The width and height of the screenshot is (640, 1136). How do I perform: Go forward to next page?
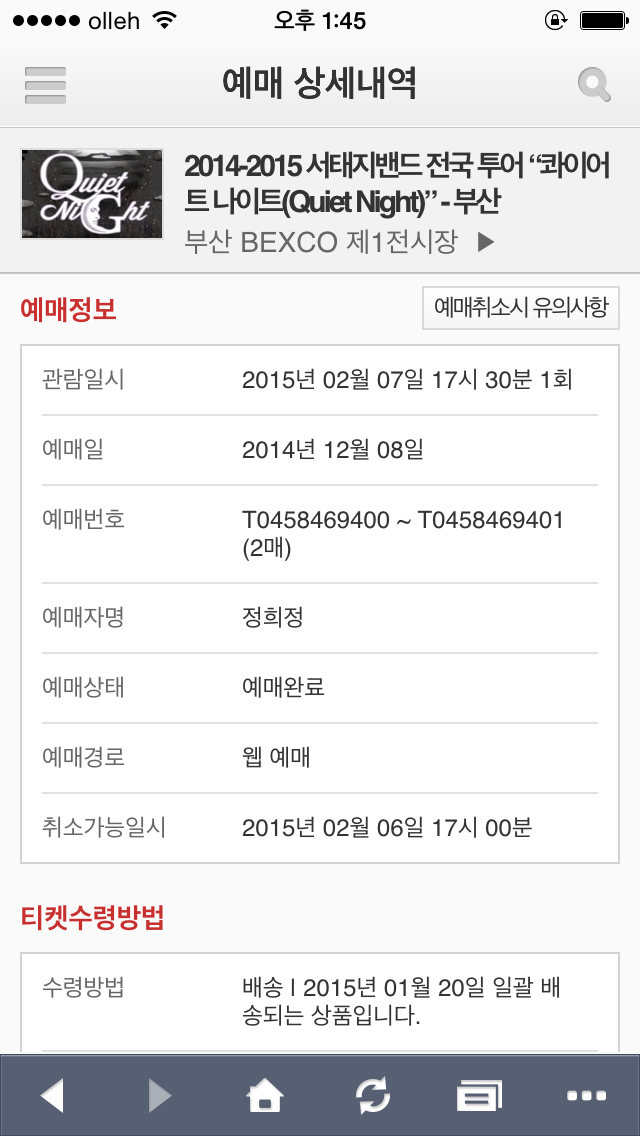point(159,1096)
